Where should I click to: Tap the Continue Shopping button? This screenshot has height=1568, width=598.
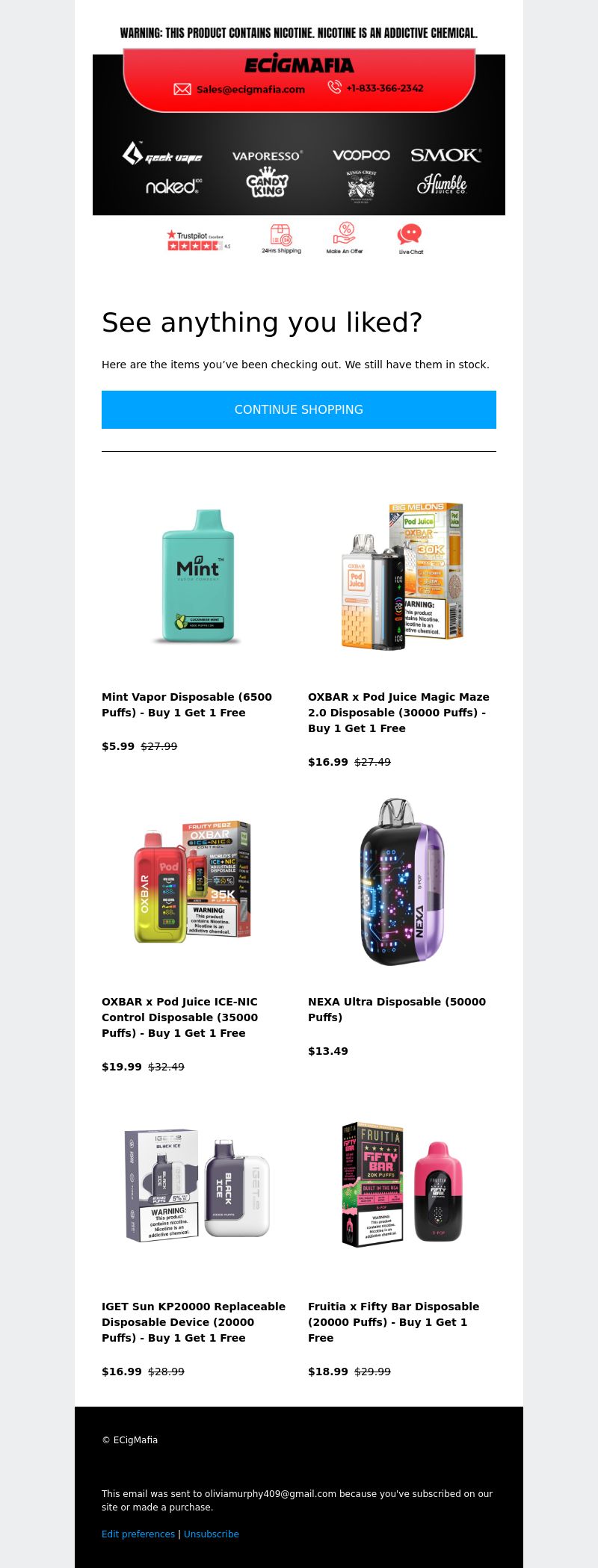click(299, 409)
